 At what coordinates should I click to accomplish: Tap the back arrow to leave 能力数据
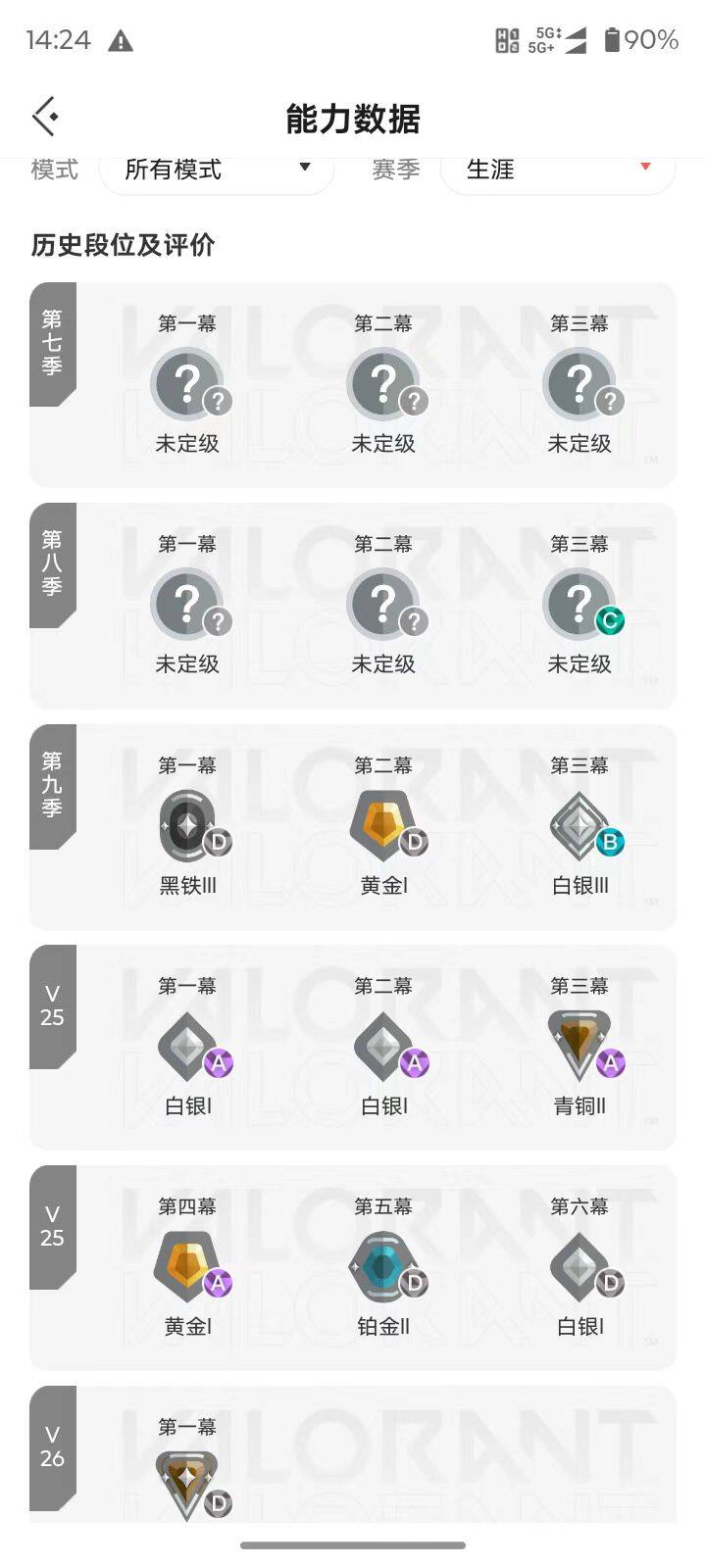pos(44,116)
